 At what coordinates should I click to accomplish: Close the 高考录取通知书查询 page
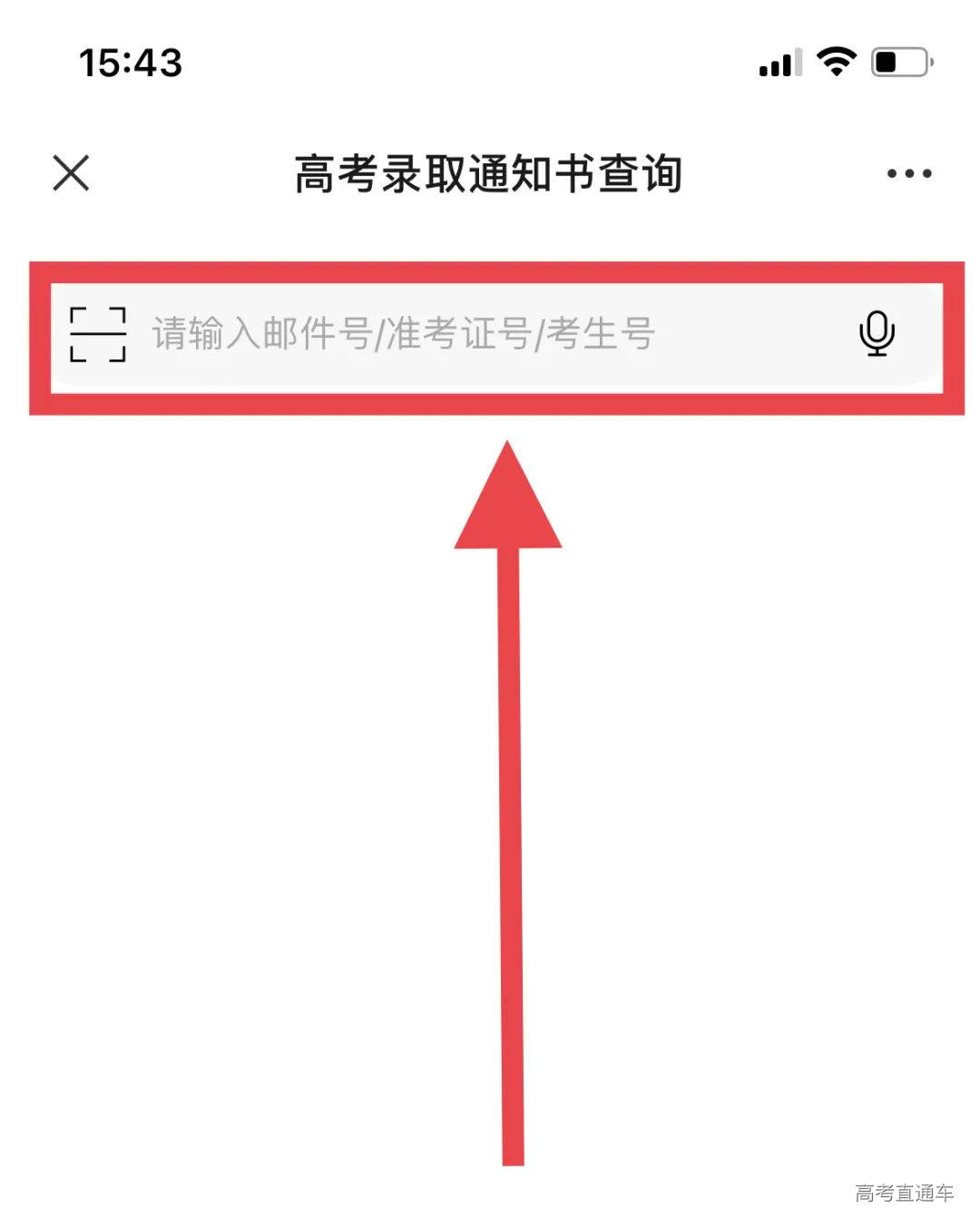(x=71, y=172)
